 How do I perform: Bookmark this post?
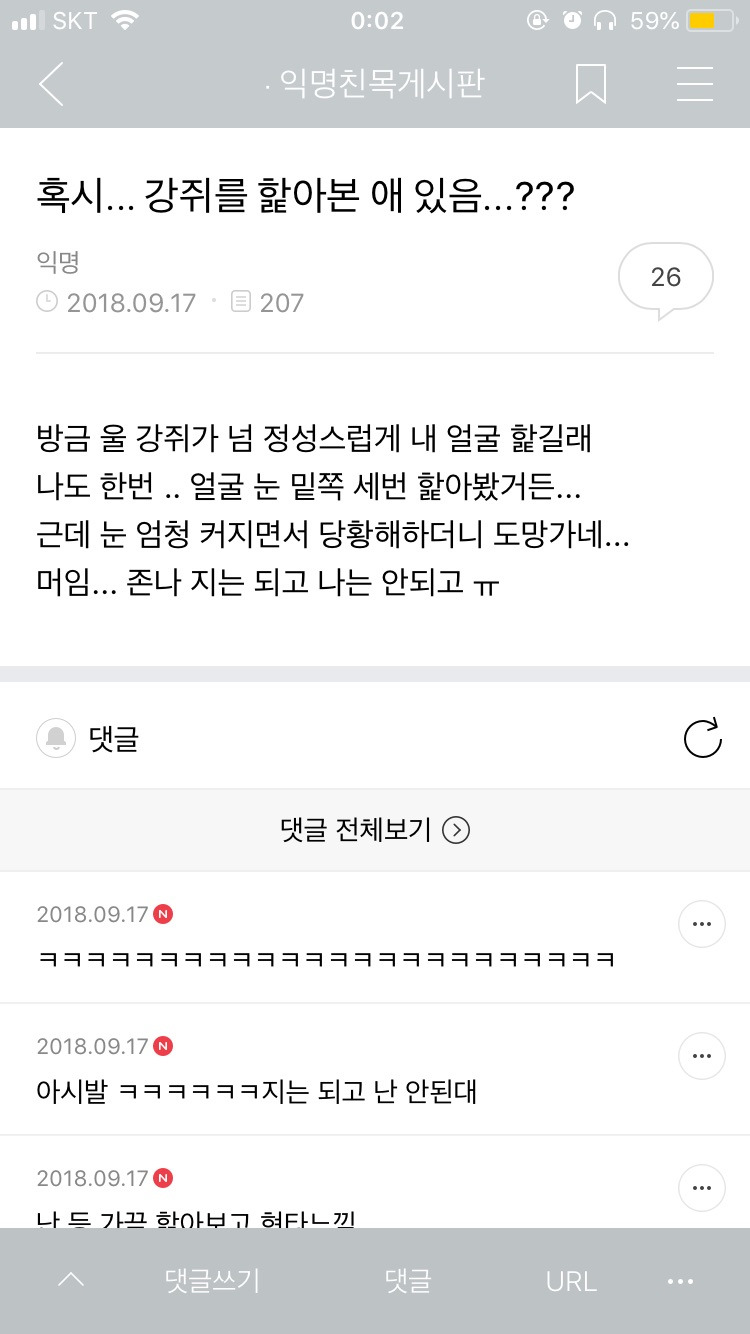pos(590,84)
